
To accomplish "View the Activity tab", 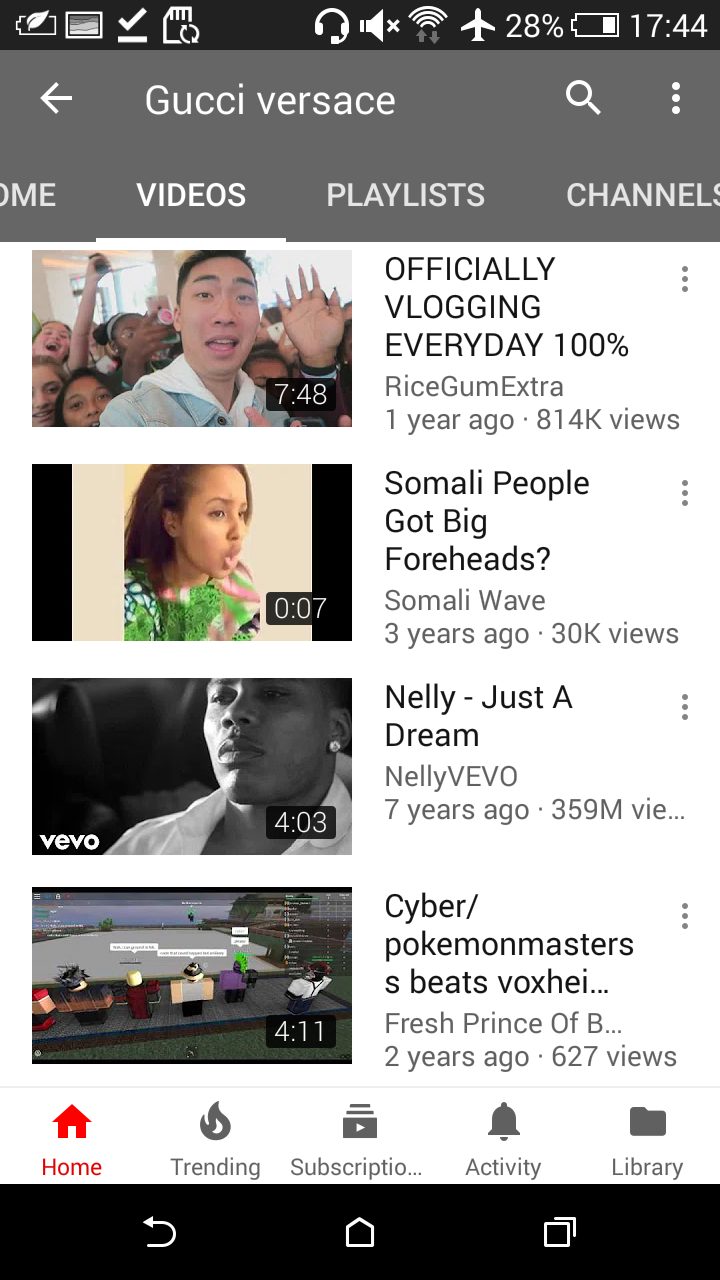I will coord(503,1140).
